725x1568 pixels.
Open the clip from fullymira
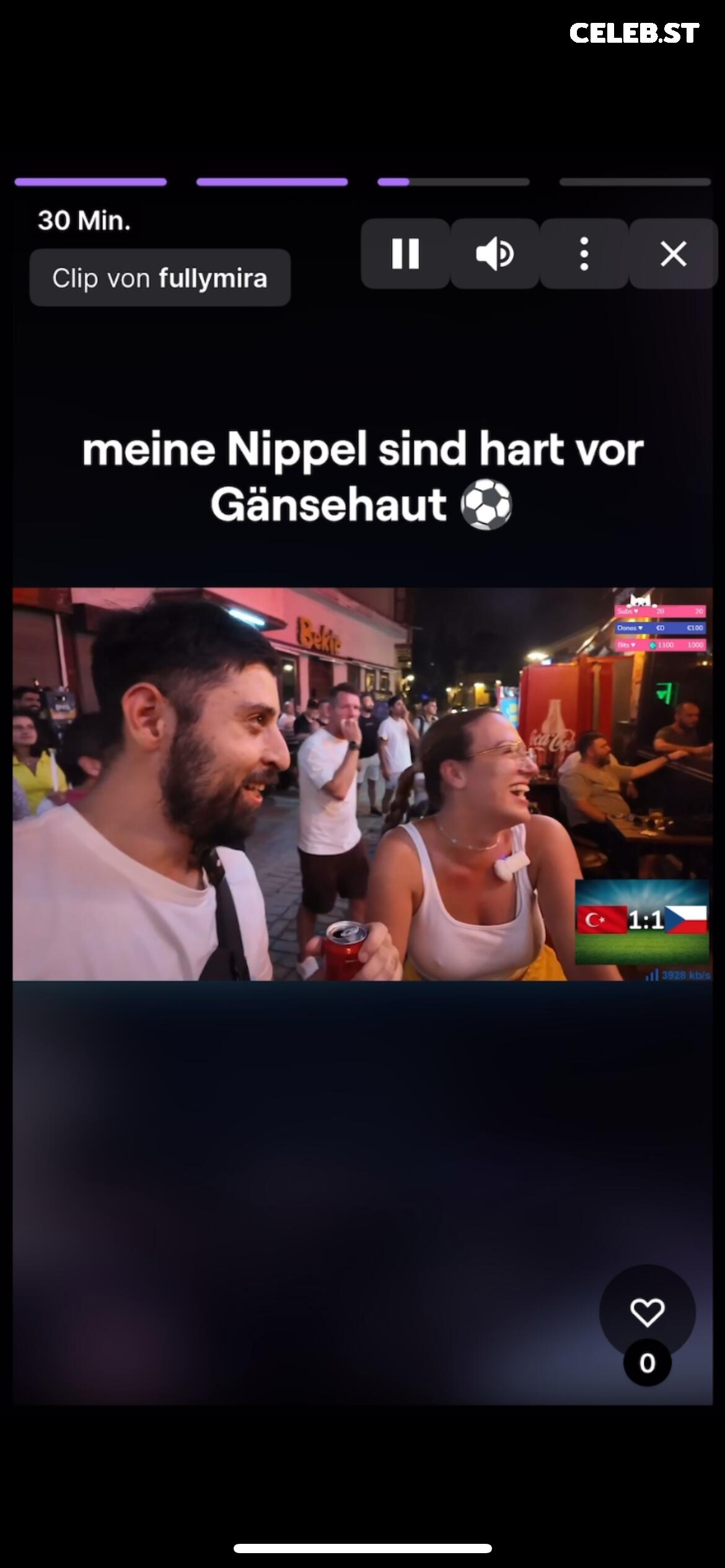pos(160,278)
